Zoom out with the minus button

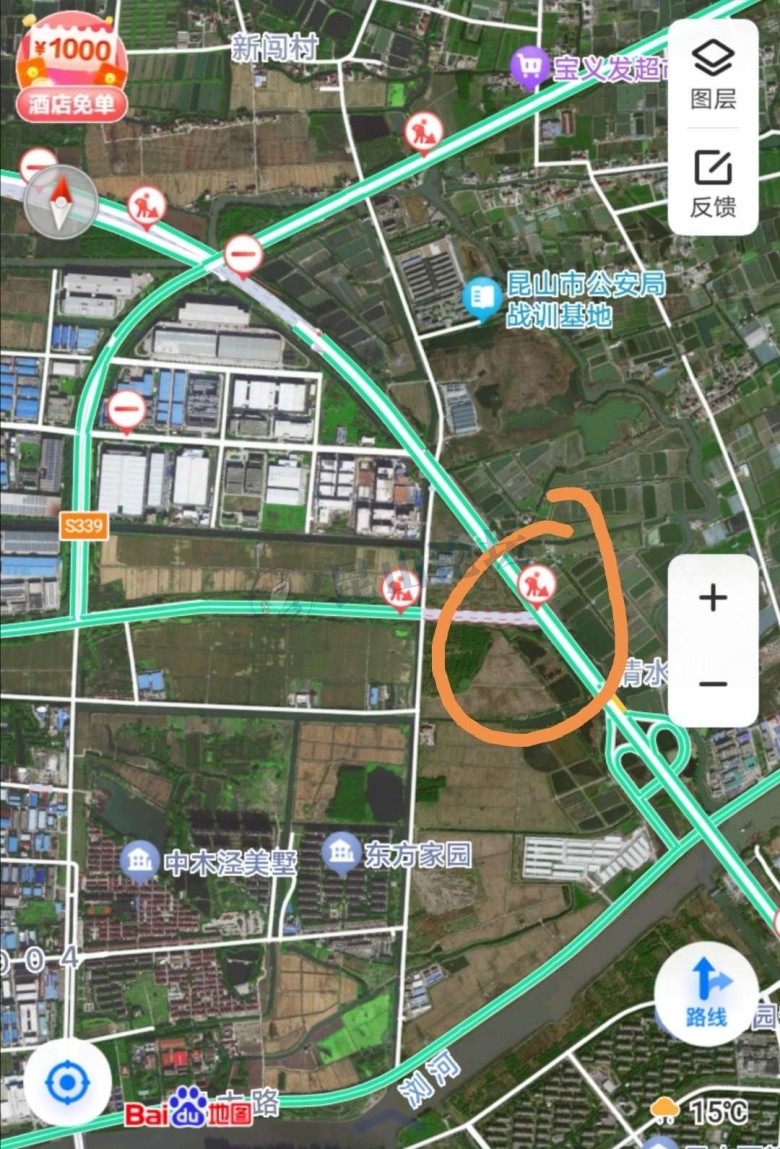[x=712, y=684]
